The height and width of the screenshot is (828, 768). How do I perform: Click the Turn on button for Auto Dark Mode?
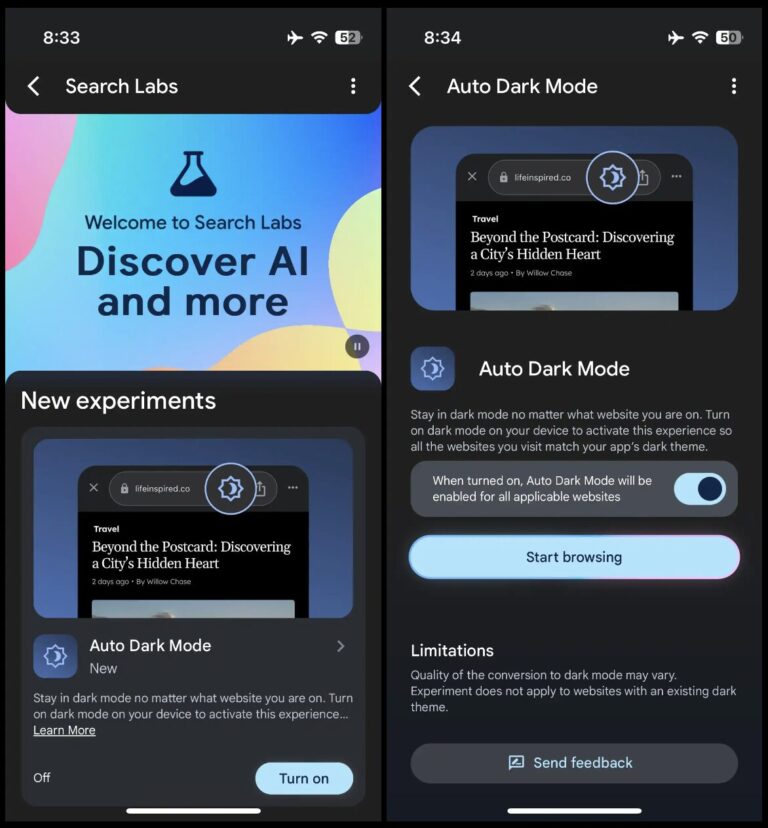point(304,778)
